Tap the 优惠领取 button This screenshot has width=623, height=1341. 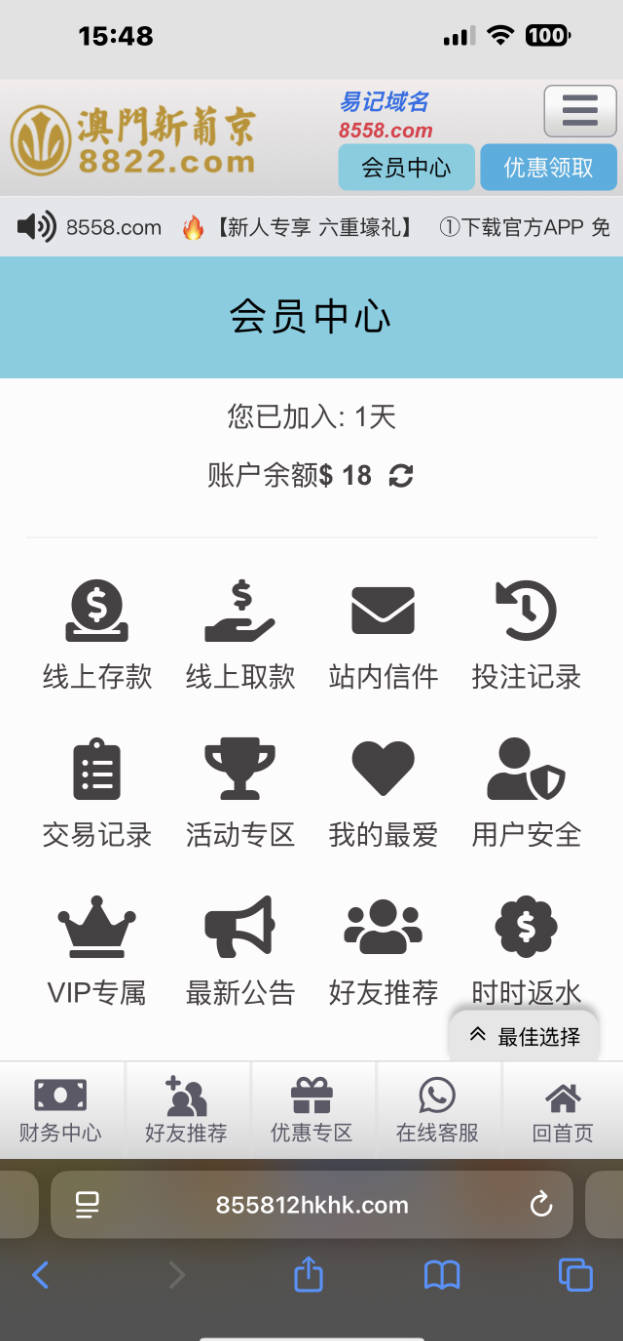click(548, 167)
